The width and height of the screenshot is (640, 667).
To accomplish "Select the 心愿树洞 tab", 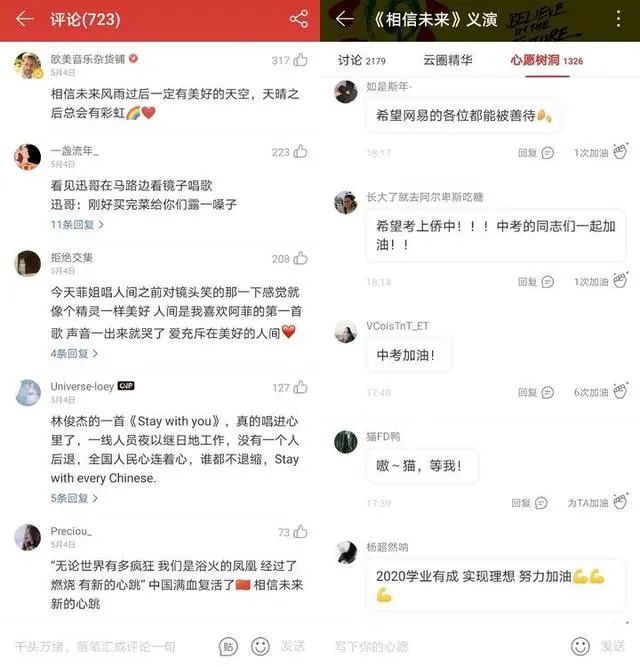I will click(x=546, y=61).
